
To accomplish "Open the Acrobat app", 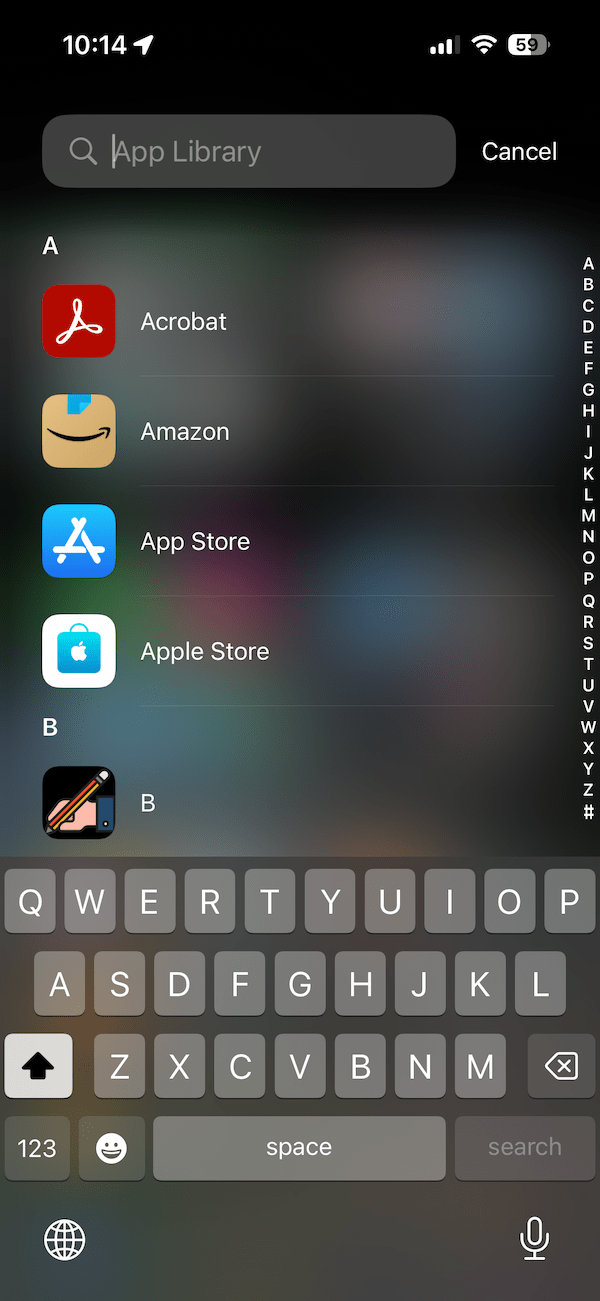I will [x=183, y=322].
